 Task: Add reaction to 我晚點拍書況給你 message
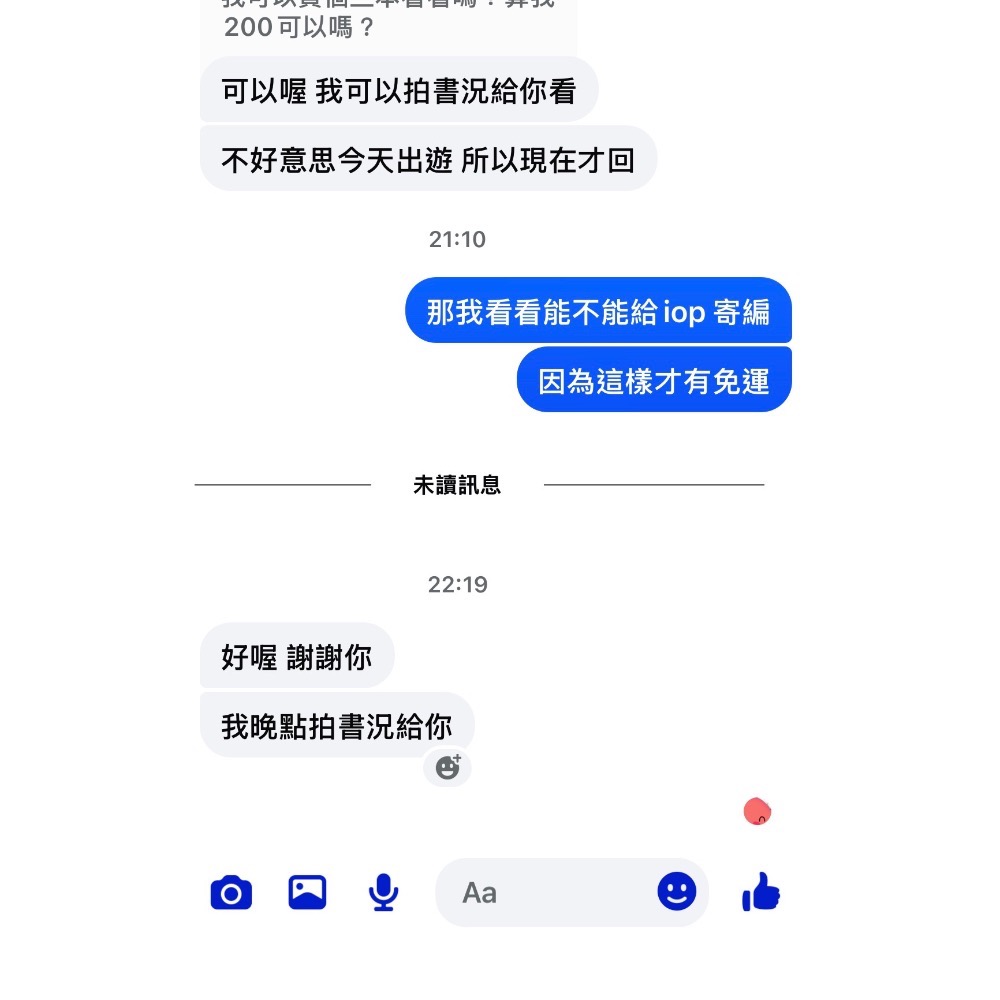pyautogui.click(x=448, y=767)
